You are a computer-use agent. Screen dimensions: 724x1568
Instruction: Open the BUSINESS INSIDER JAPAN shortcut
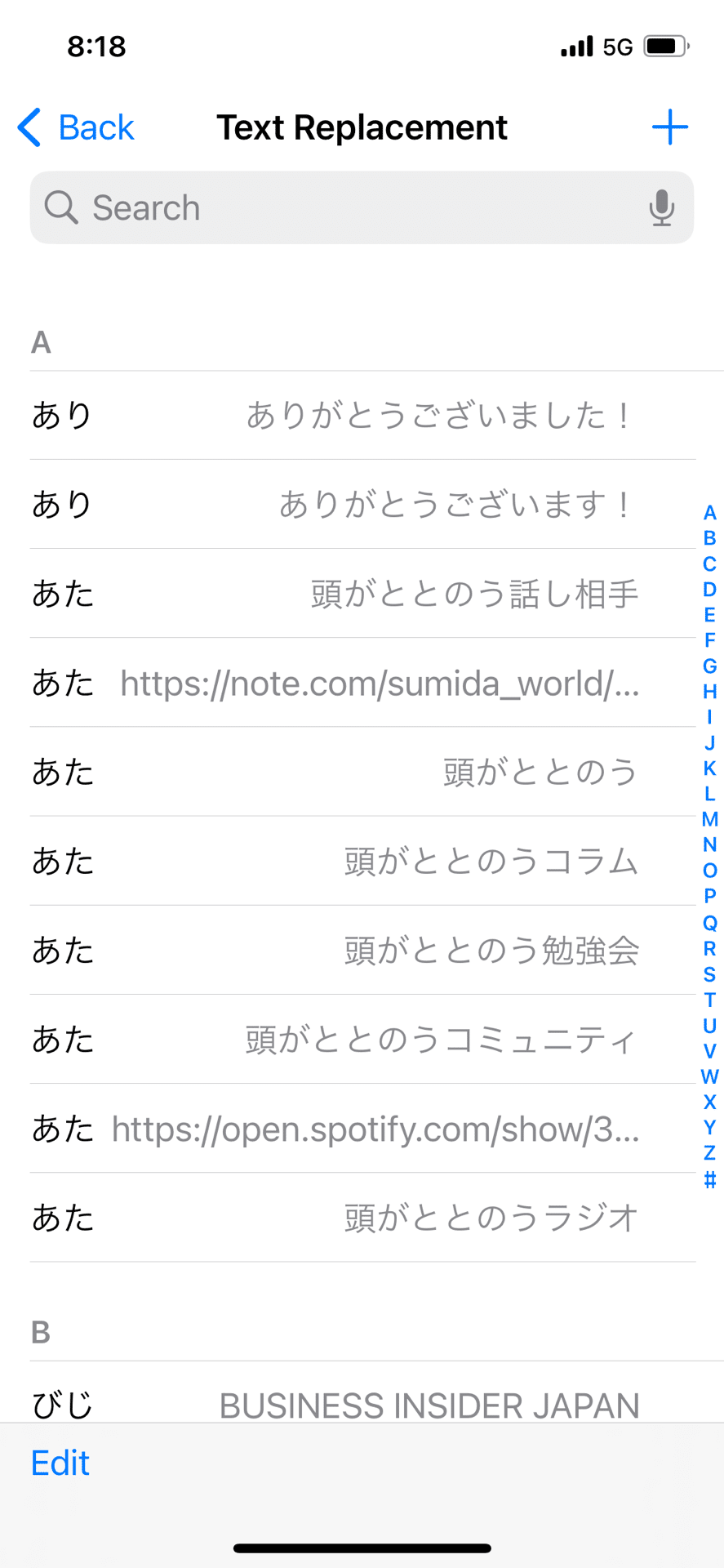[x=359, y=1403]
